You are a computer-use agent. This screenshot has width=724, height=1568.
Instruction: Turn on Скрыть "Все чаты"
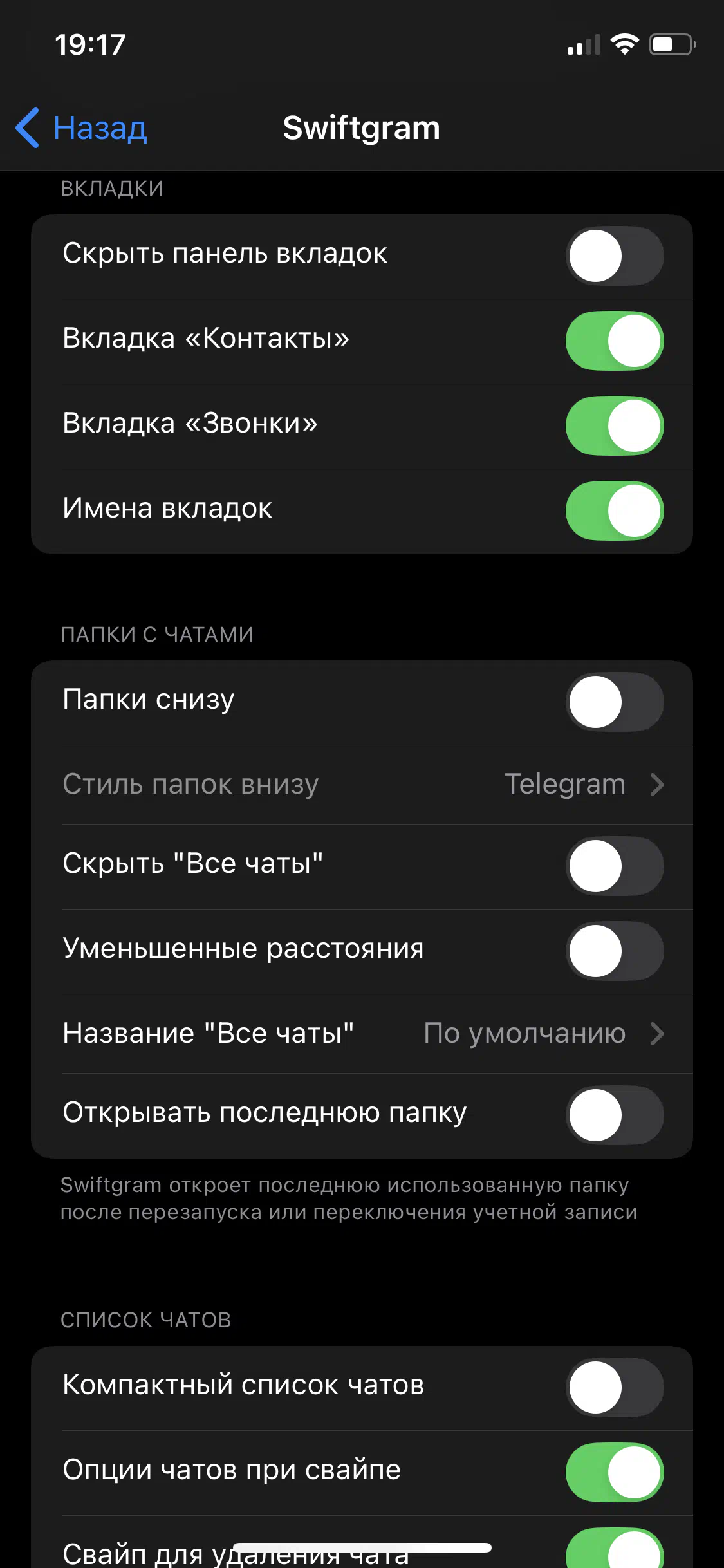(x=615, y=866)
